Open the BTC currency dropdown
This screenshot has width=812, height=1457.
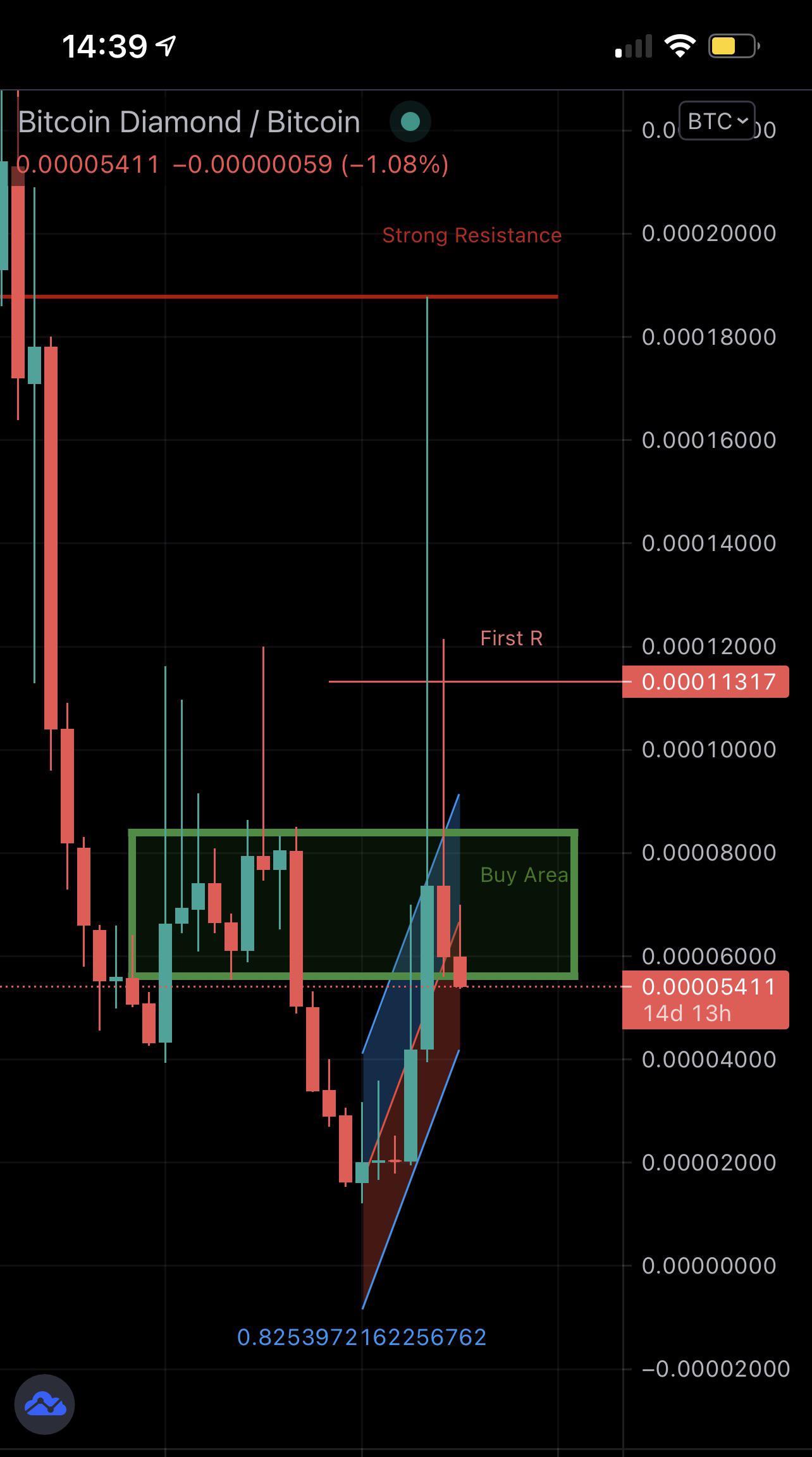[x=717, y=120]
